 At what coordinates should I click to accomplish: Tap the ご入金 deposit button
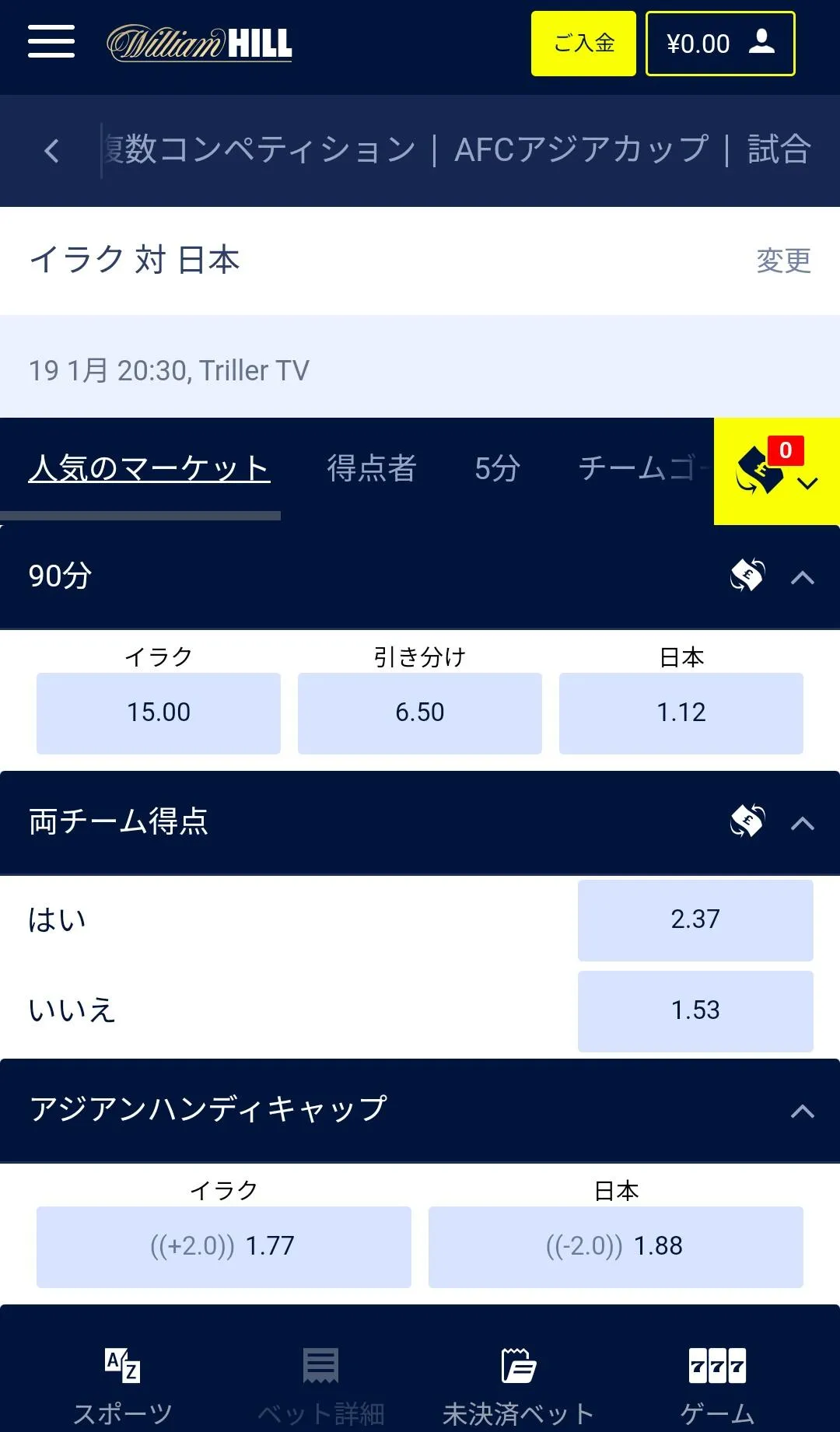coord(583,44)
